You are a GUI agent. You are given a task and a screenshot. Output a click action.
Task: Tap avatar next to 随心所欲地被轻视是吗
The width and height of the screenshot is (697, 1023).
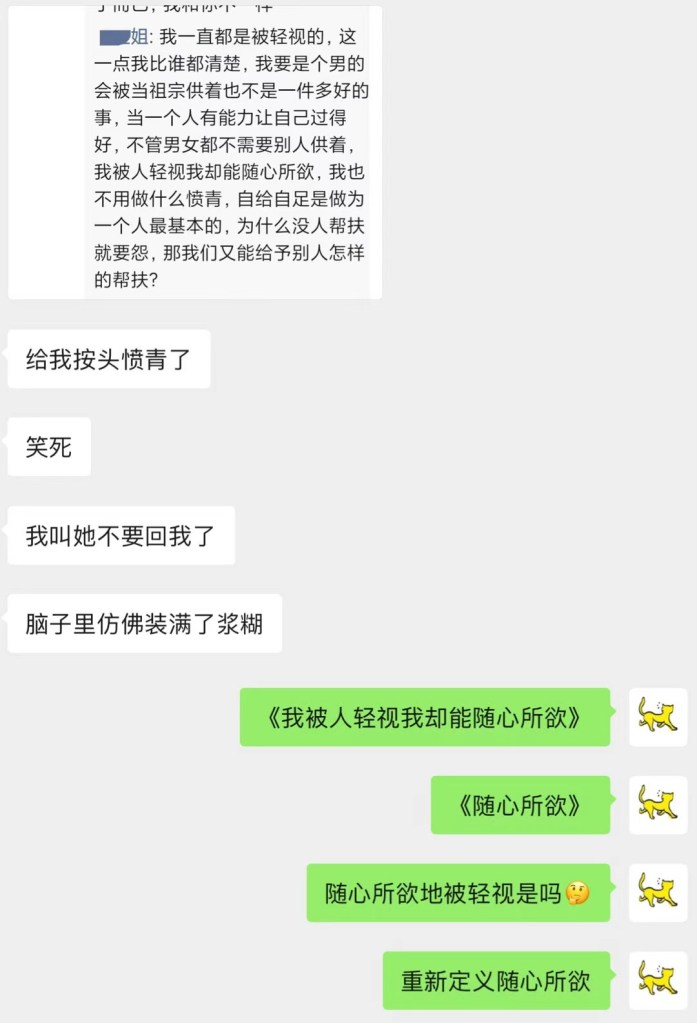click(x=658, y=892)
